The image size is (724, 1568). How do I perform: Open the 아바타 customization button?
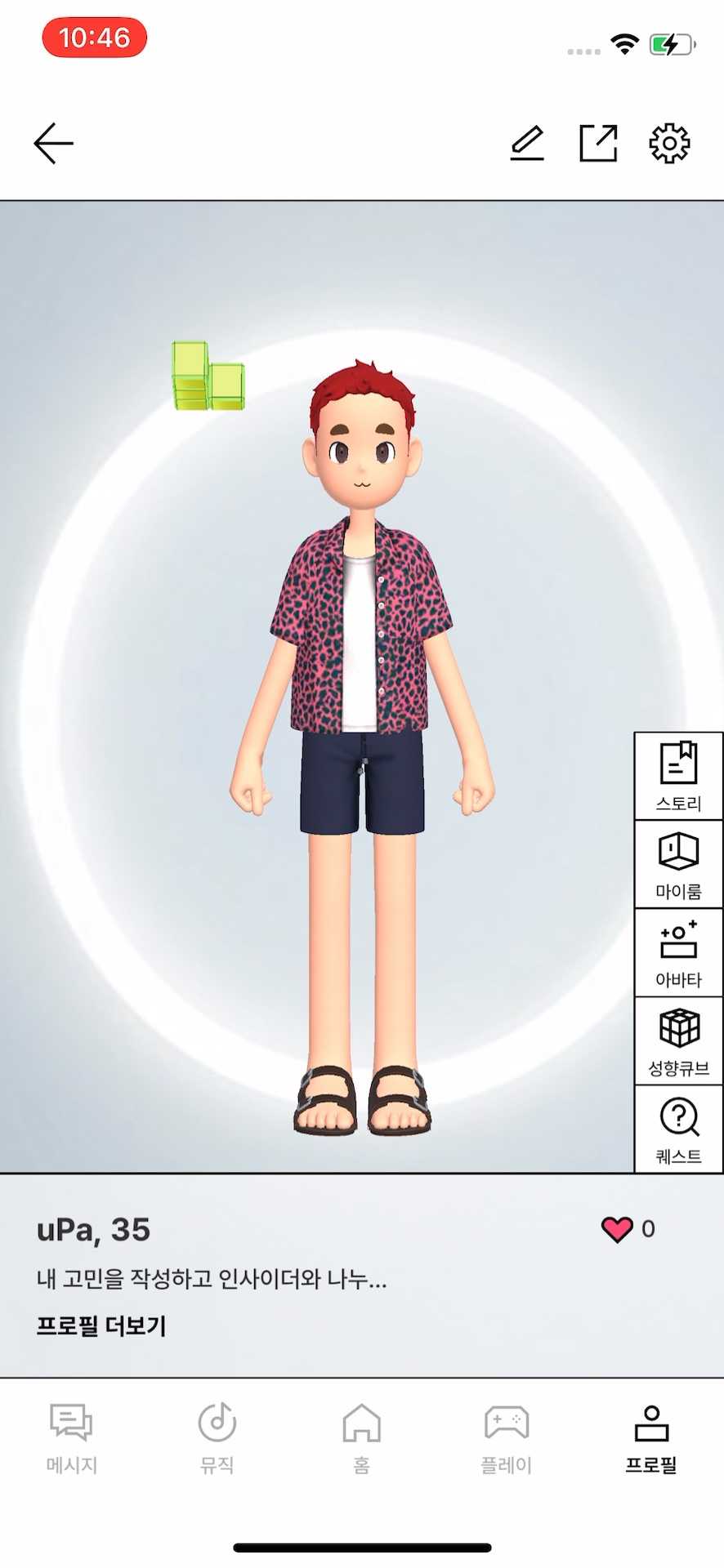click(678, 952)
